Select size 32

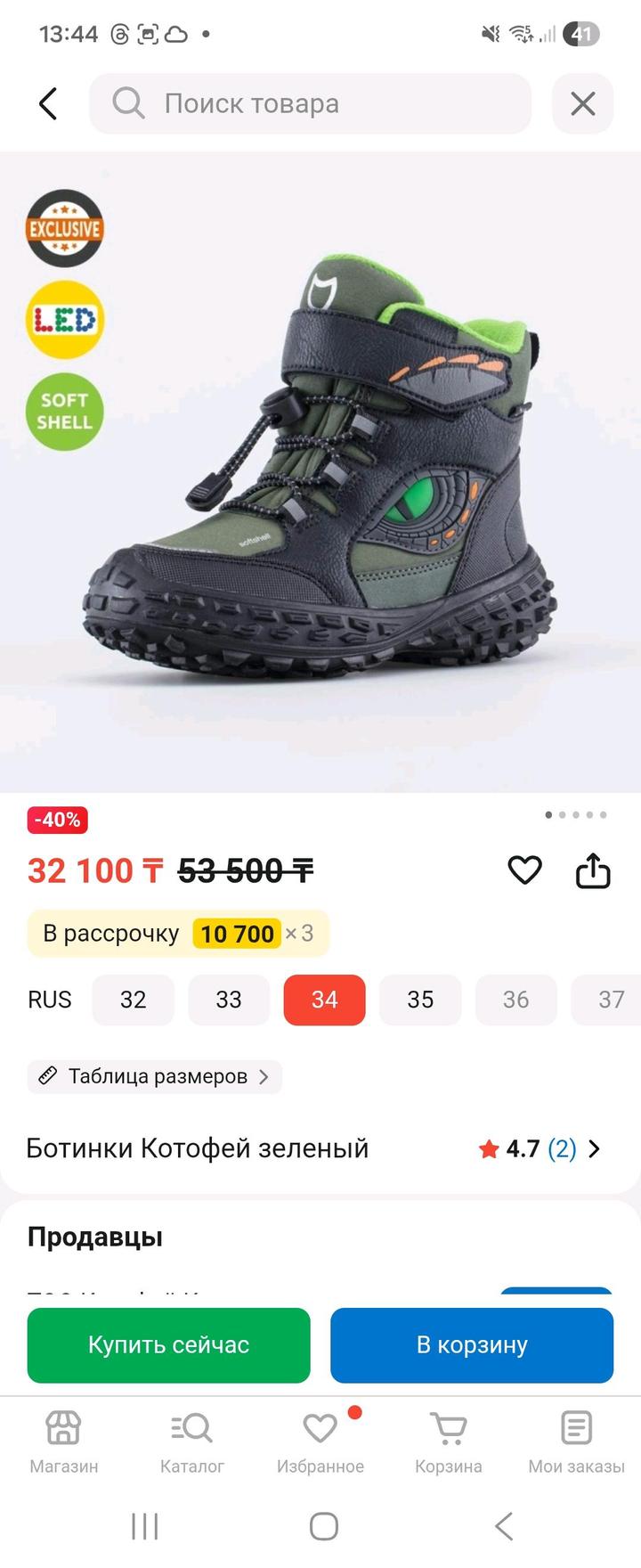click(134, 1000)
